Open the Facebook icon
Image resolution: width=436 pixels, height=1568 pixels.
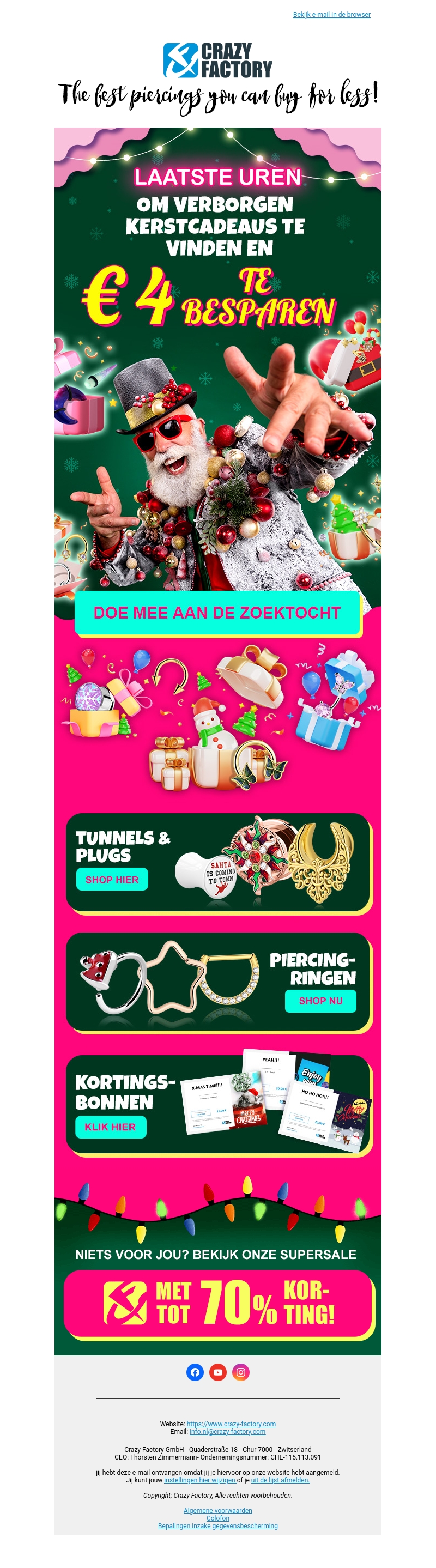coord(195,1371)
